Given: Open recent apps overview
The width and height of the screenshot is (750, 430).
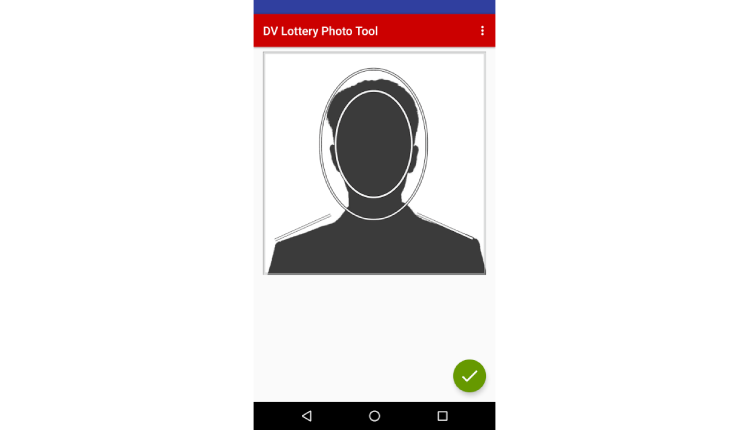Looking at the screenshot, I should pyautogui.click(x=442, y=416).
